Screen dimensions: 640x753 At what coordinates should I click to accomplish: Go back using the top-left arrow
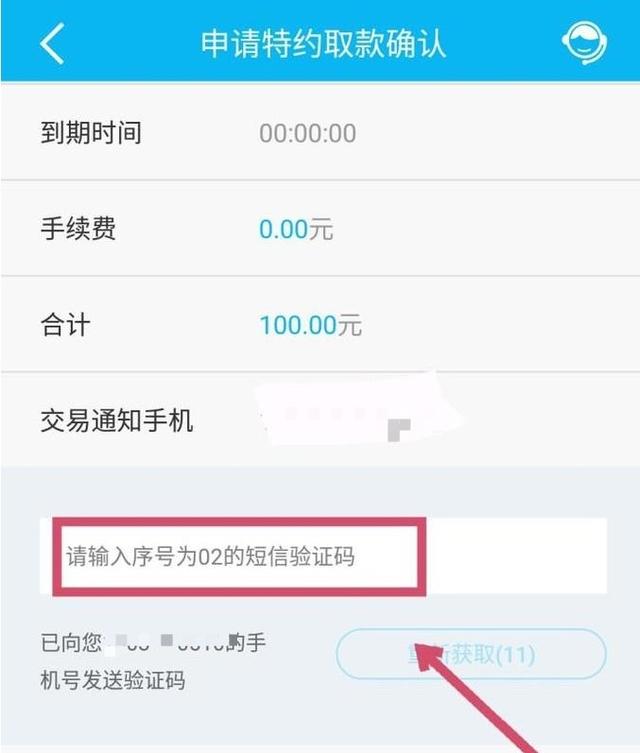tap(52, 44)
